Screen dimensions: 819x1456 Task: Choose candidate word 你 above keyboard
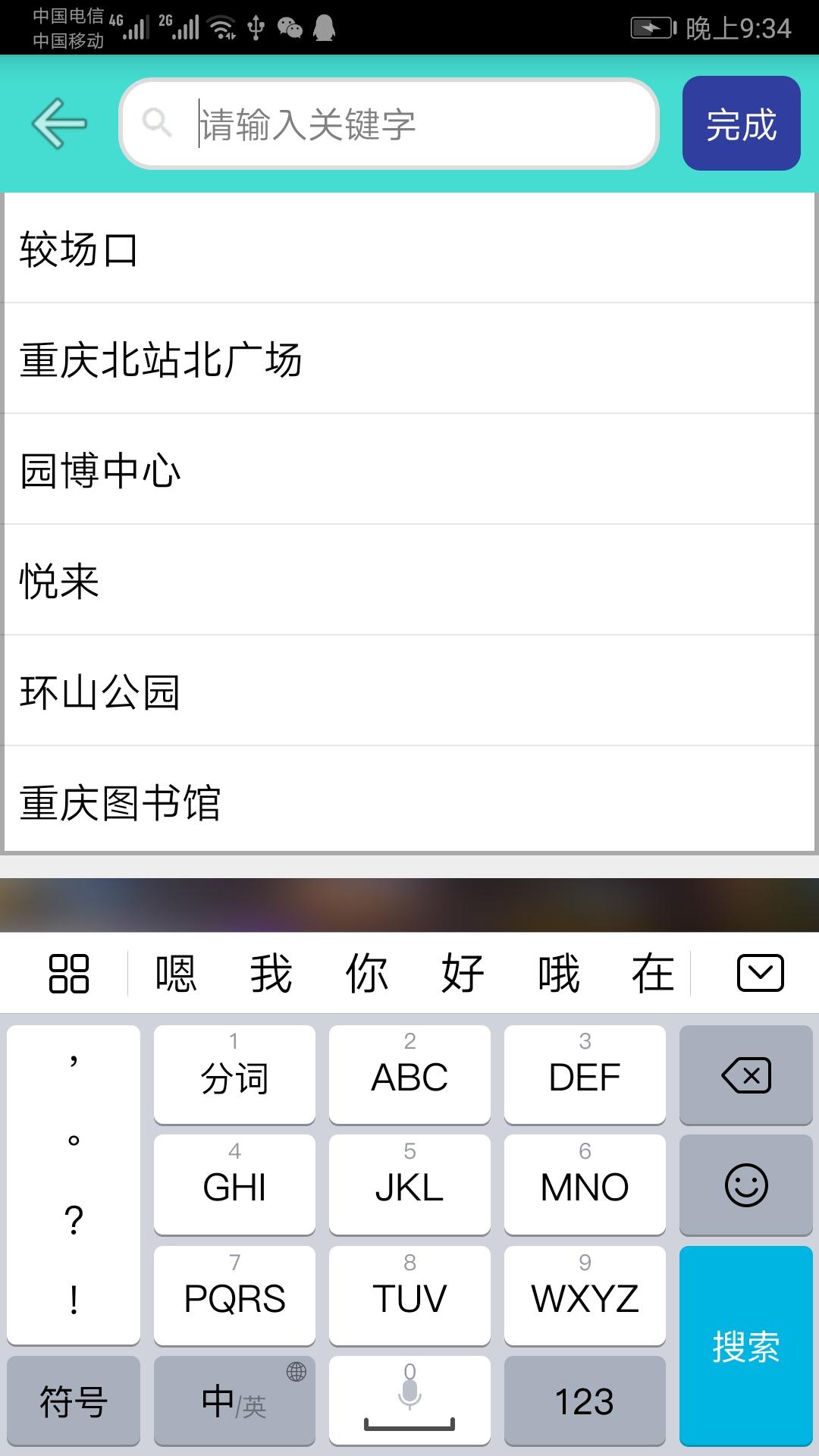[366, 973]
